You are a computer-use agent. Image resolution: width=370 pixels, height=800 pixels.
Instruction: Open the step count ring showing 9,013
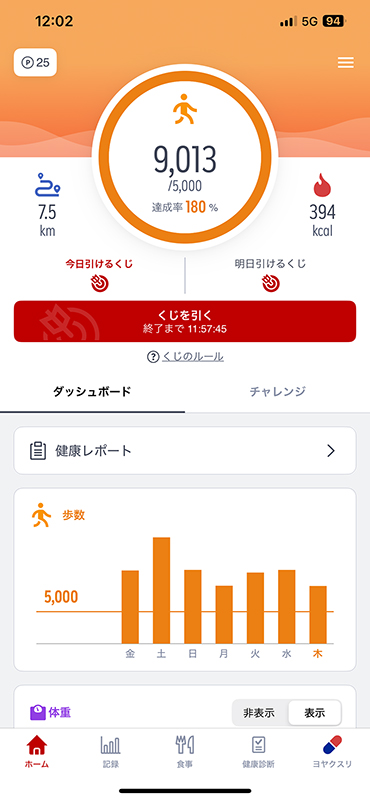click(x=185, y=157)
